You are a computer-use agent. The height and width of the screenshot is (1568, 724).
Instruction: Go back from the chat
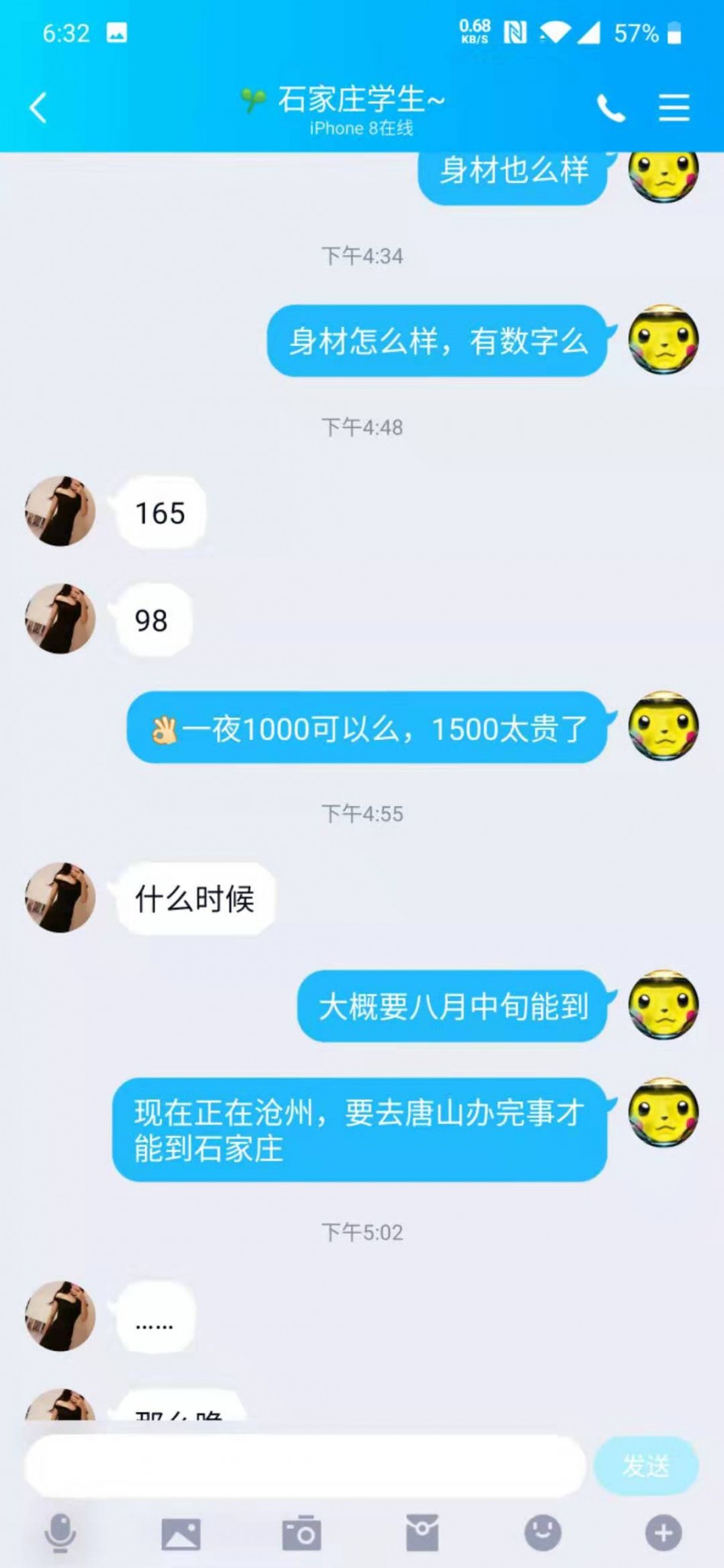tap(39, 107)
